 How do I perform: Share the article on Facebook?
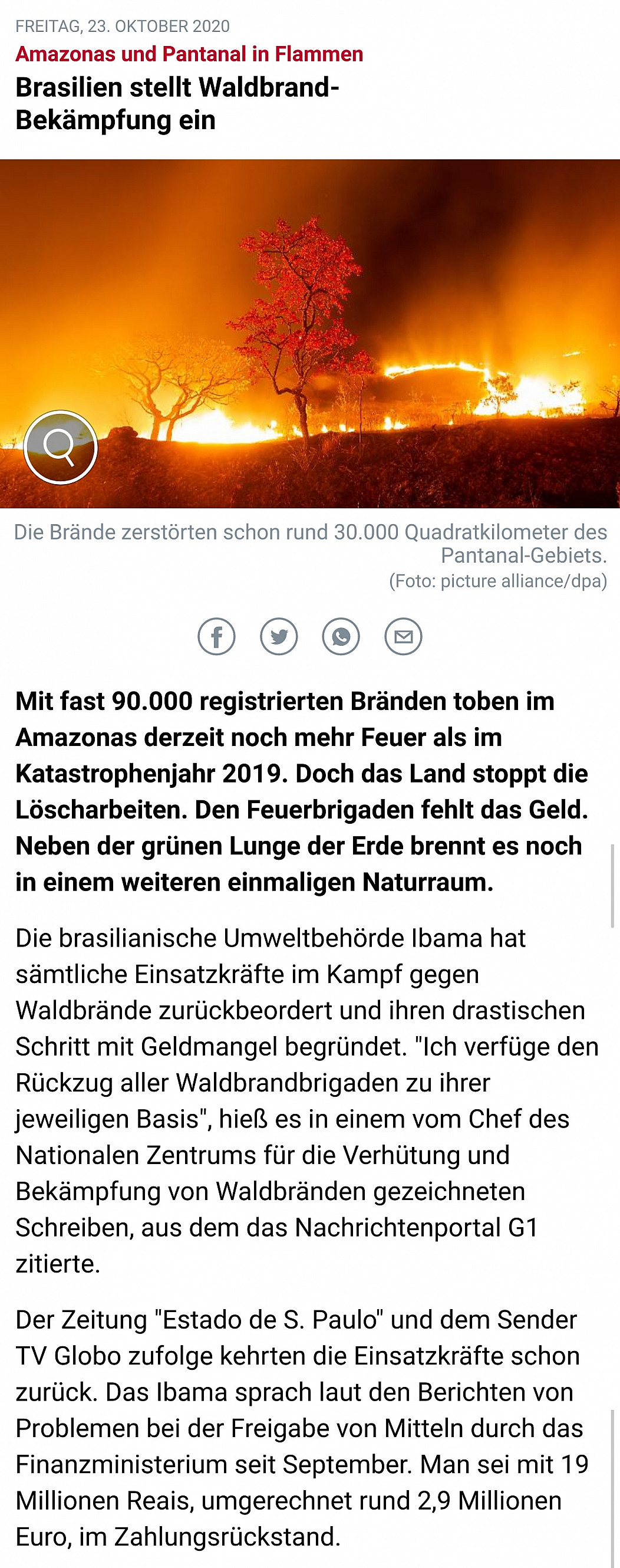pyautogui.click(x=217, y=637)
